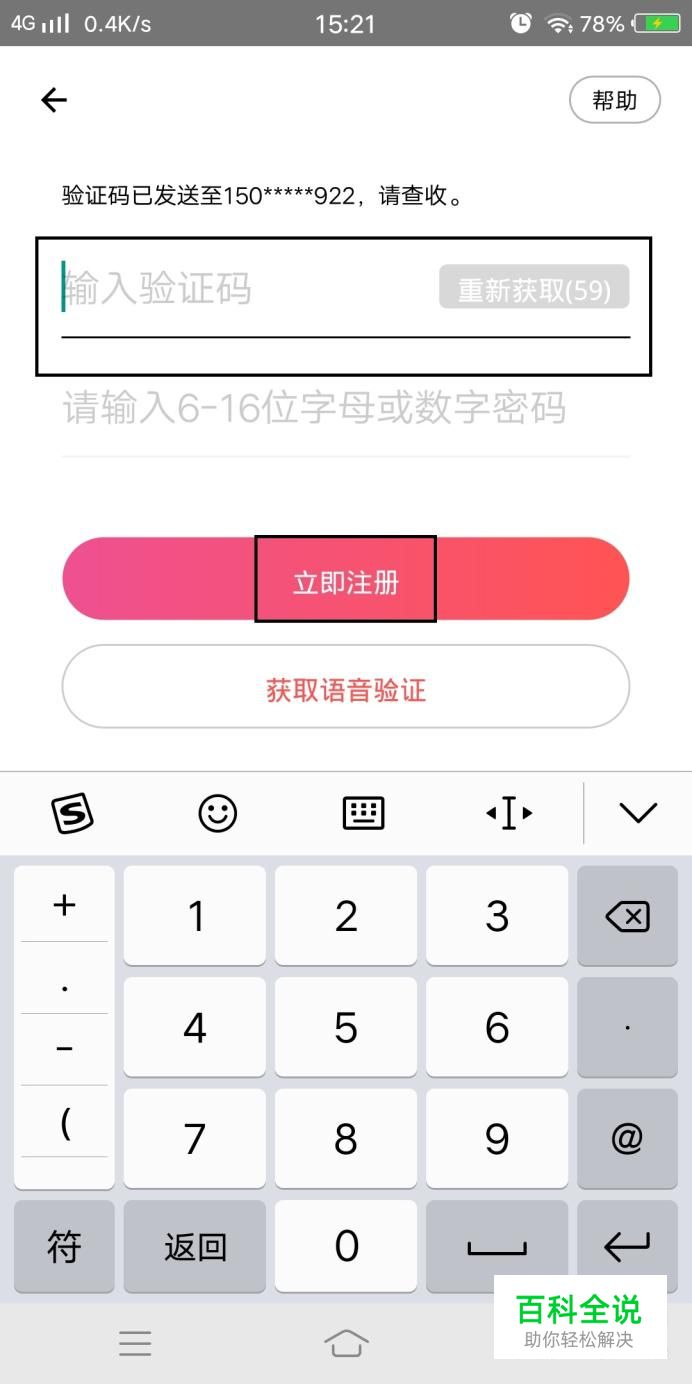Focus the 6-16位 password field
The height and width of the screenshot is (1384, 692).
(x=346, y=409)
